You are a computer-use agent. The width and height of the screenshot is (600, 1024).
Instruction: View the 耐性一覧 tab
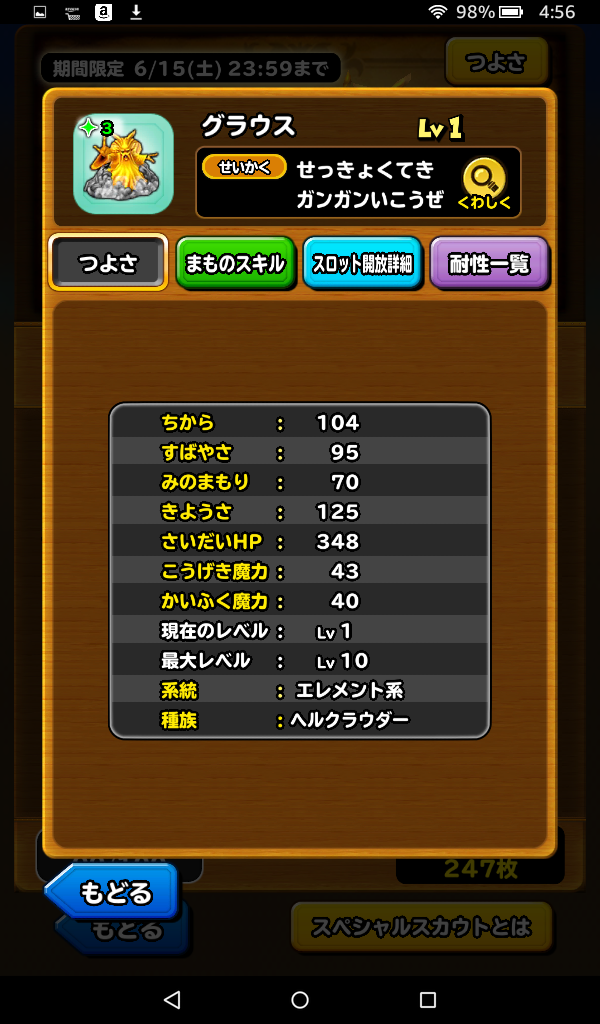coord(489,264)
